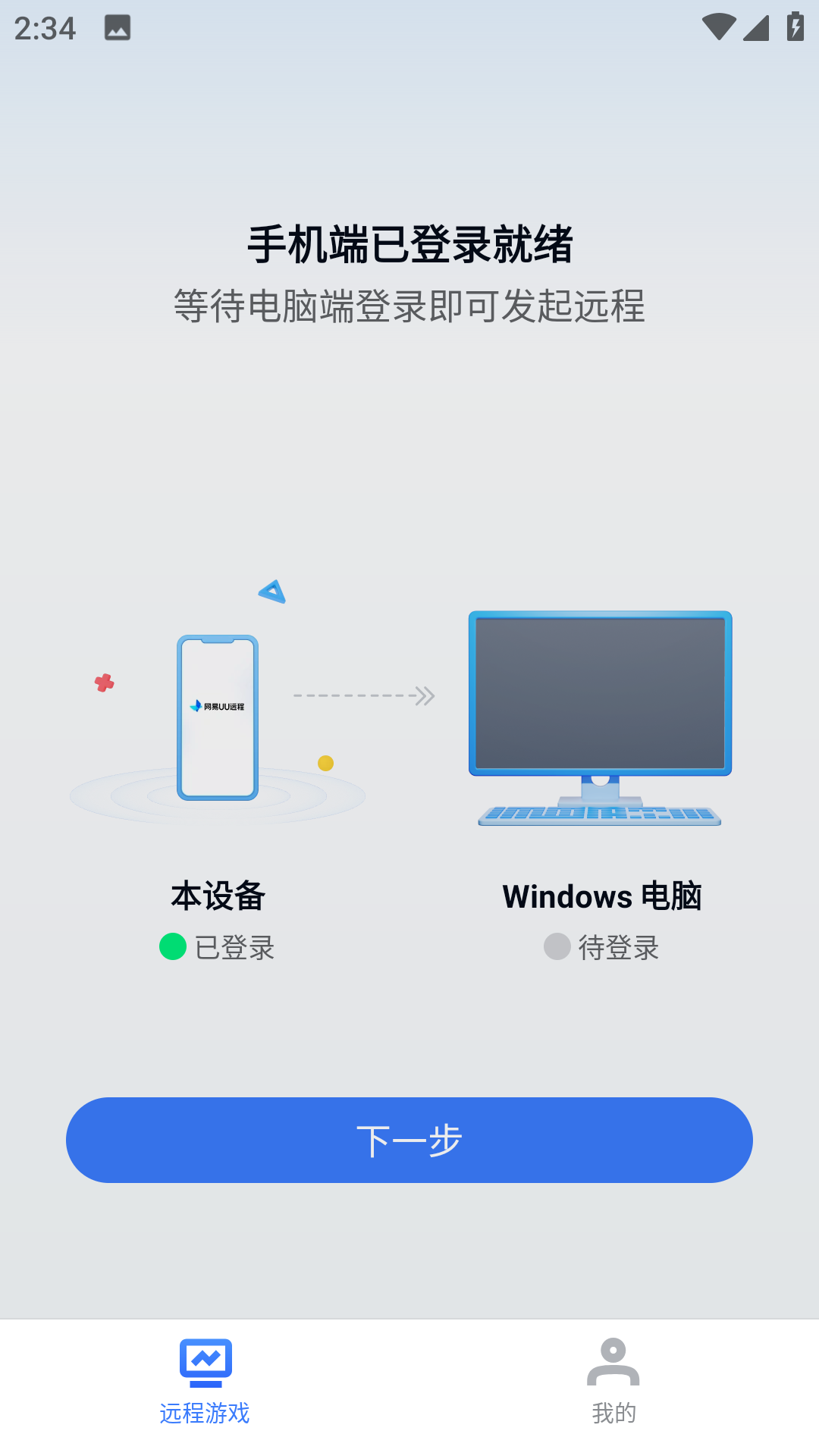
Task: Tap the Windows computer monitor illustration
Action: click(x=601, y=694)
